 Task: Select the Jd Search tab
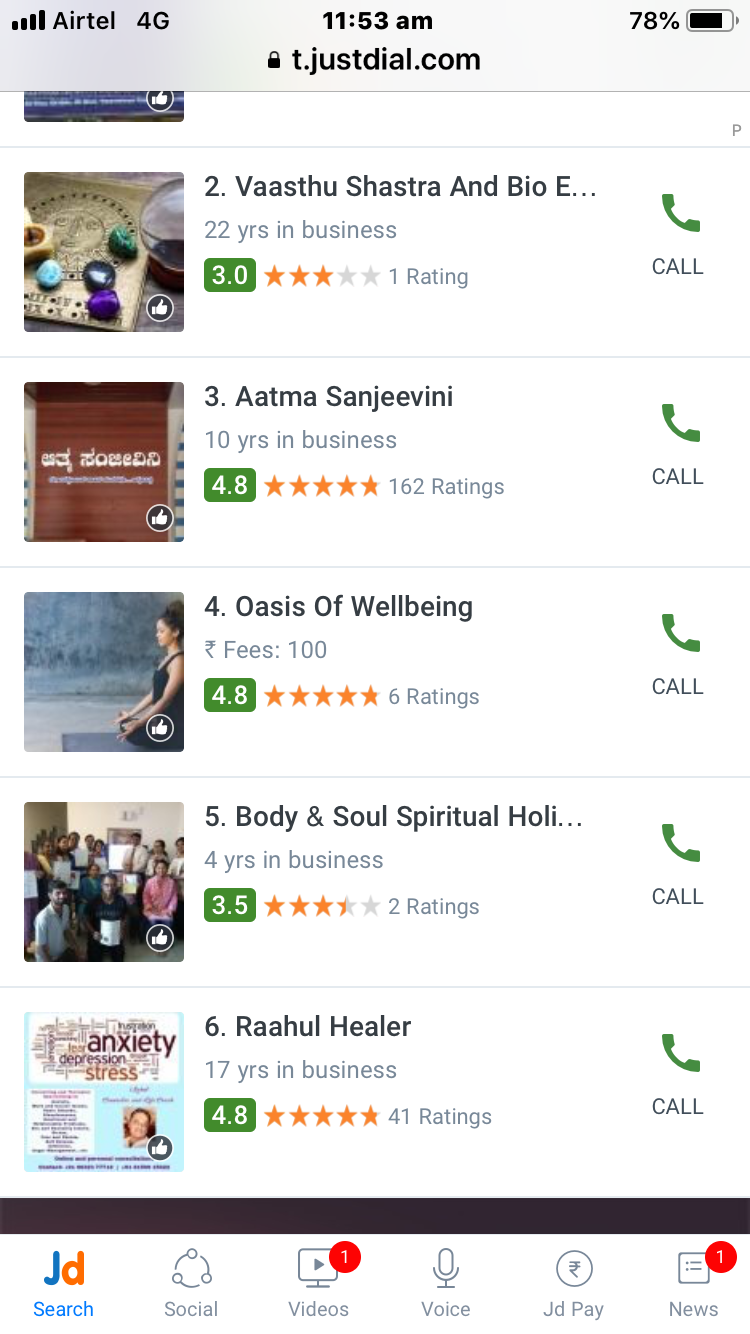pyautogui.click(x=63, y=1284)
